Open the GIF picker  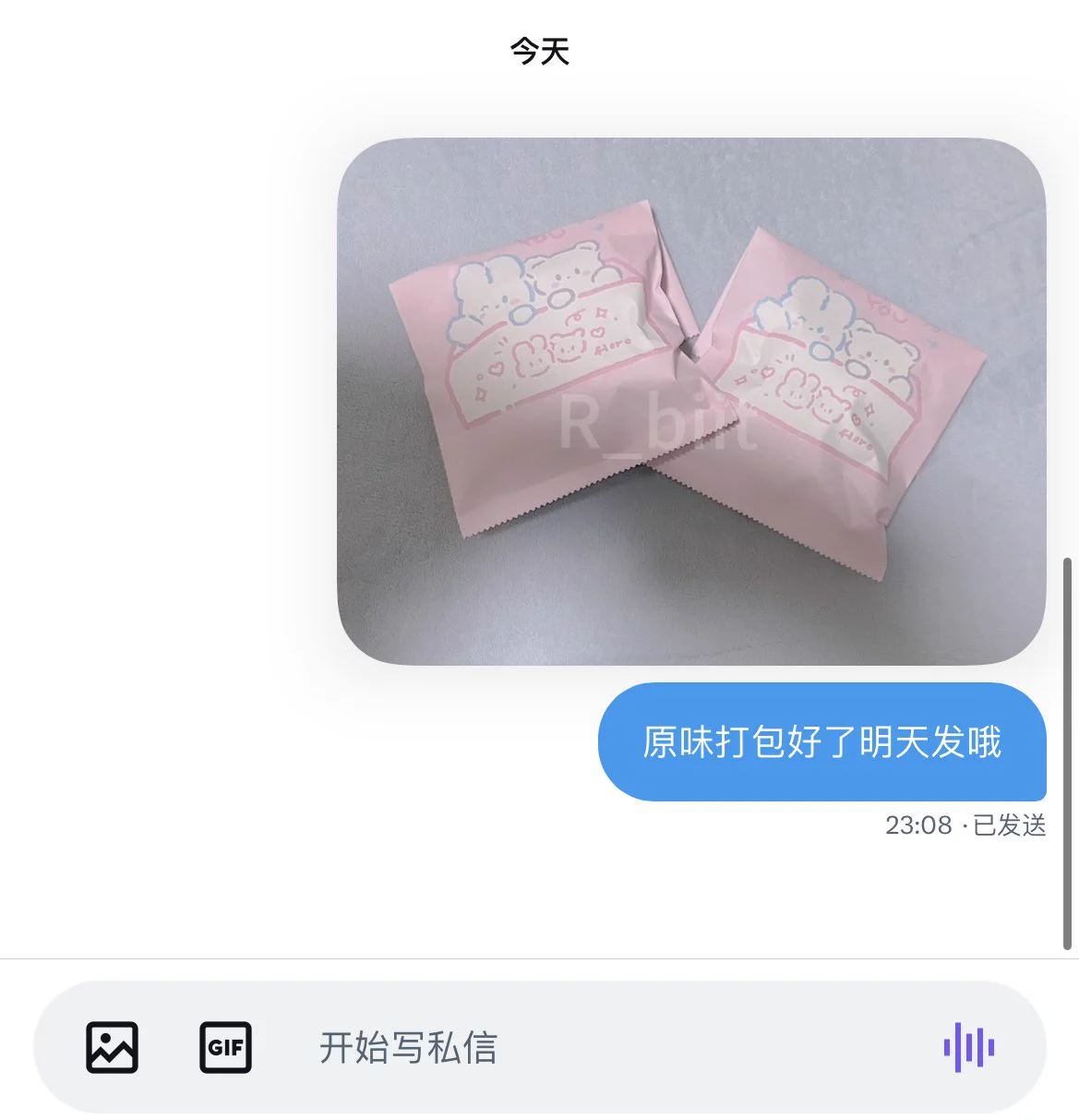(x=225, y=1047)
